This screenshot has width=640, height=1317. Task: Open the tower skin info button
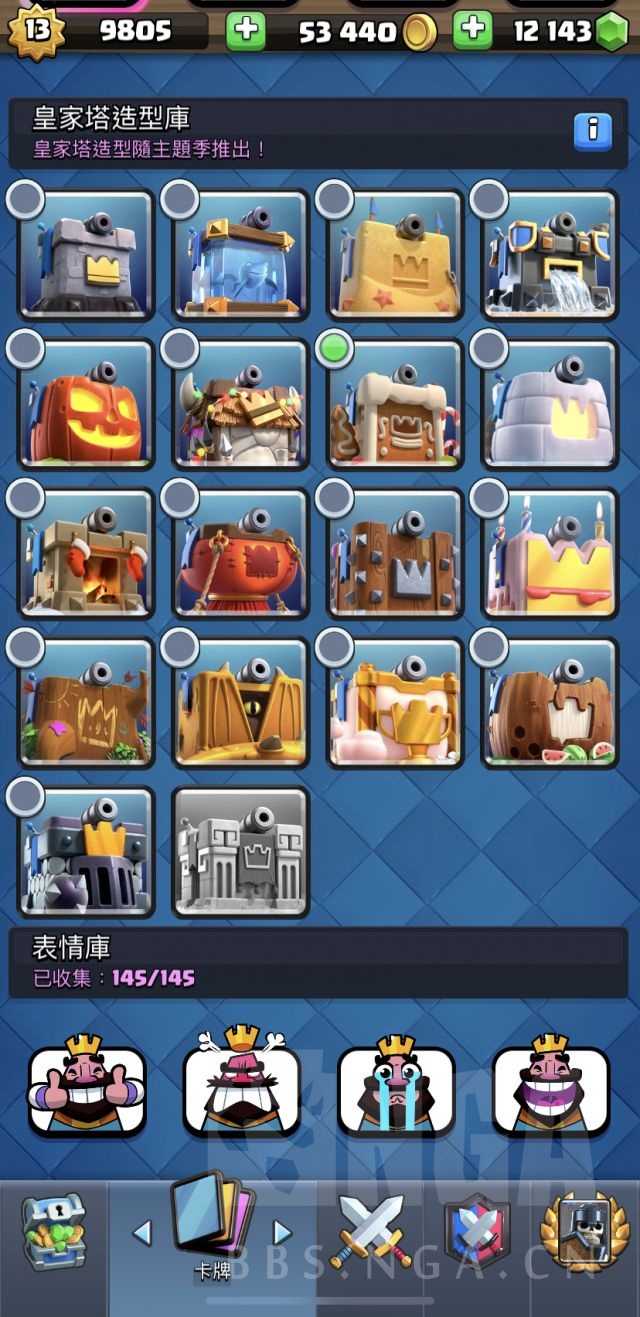[x=592, y=130]
